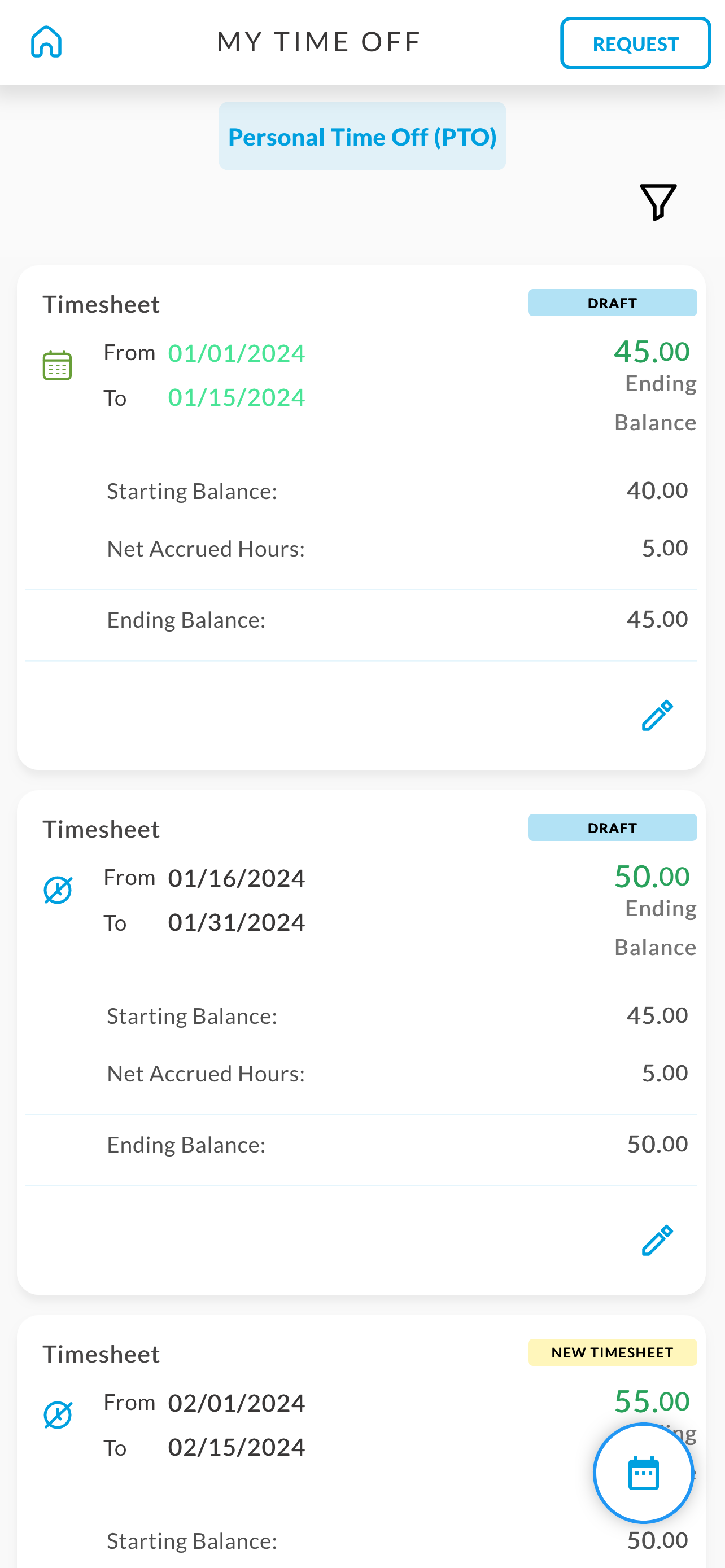Image resolution: width=725 pixels, height=1568 pixels.
Task: Click the slashed-circle icon beside 02/01/2024
Action: (x=57, y=1414)
